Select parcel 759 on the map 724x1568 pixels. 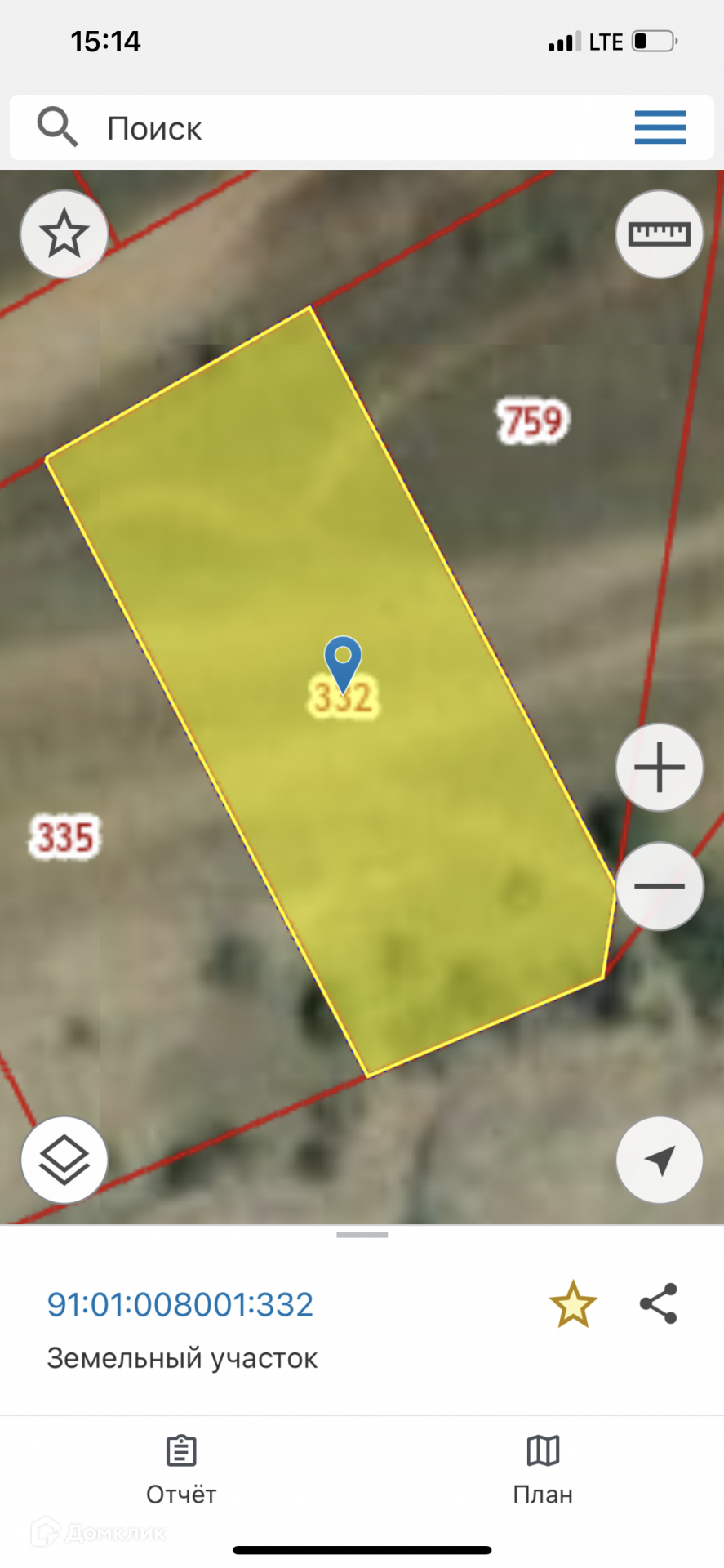tap(533, 421)
